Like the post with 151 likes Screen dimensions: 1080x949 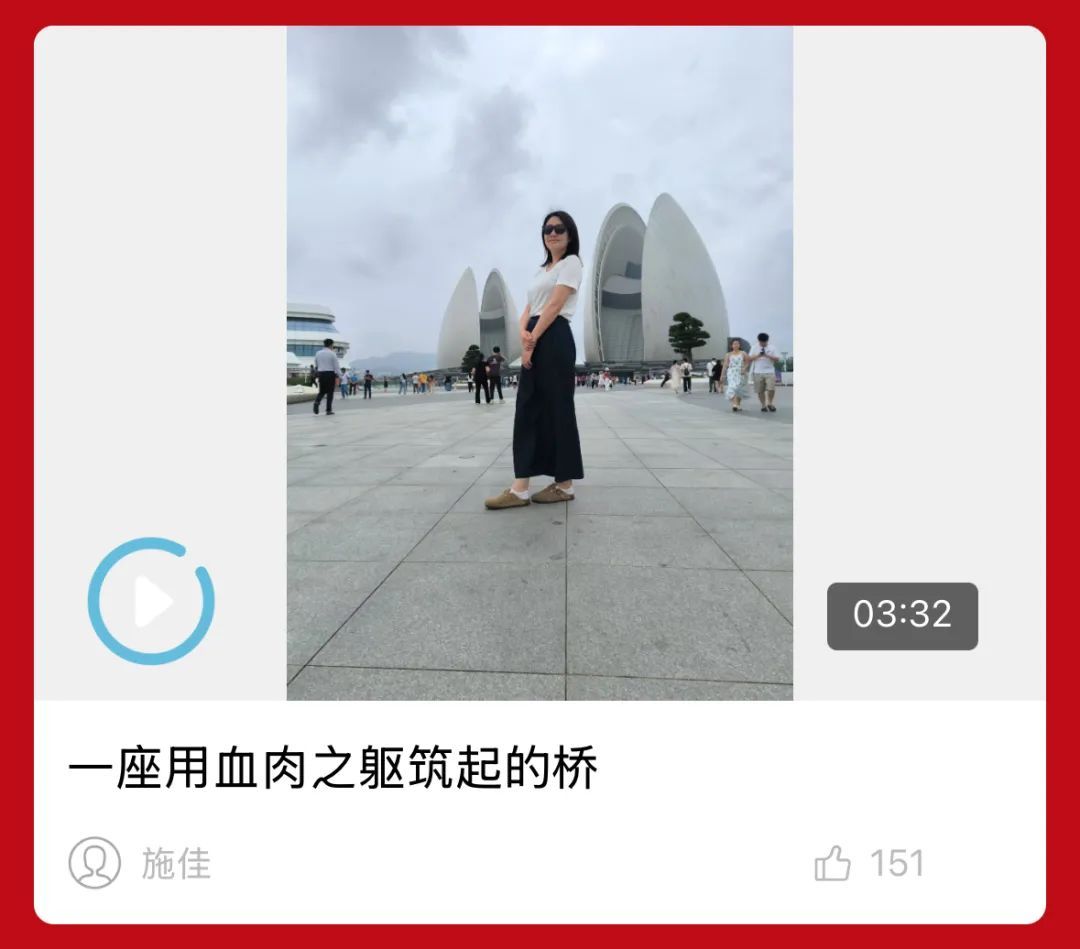click(x=832, y=863)
